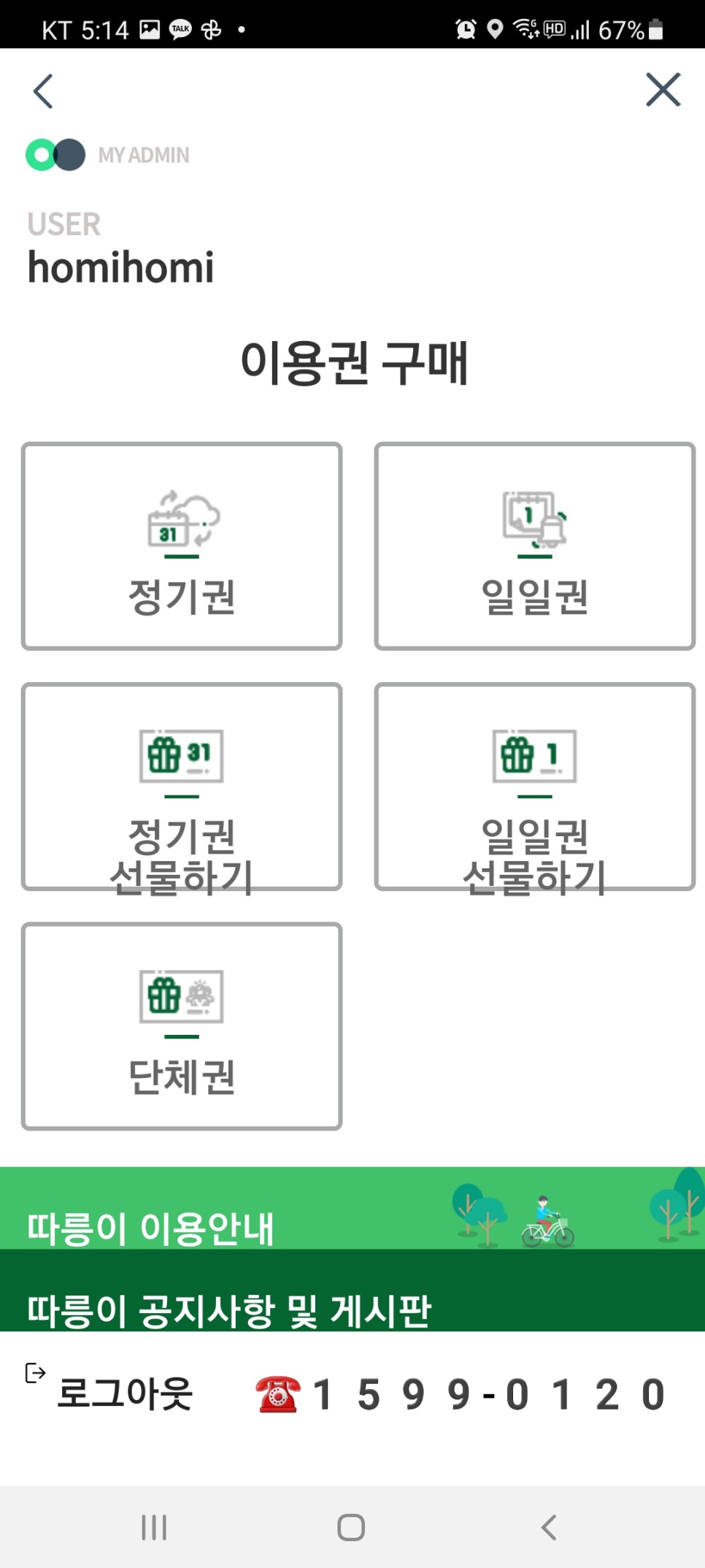
Task: Select the 단체권 group pass
Action: (182, 1026)
